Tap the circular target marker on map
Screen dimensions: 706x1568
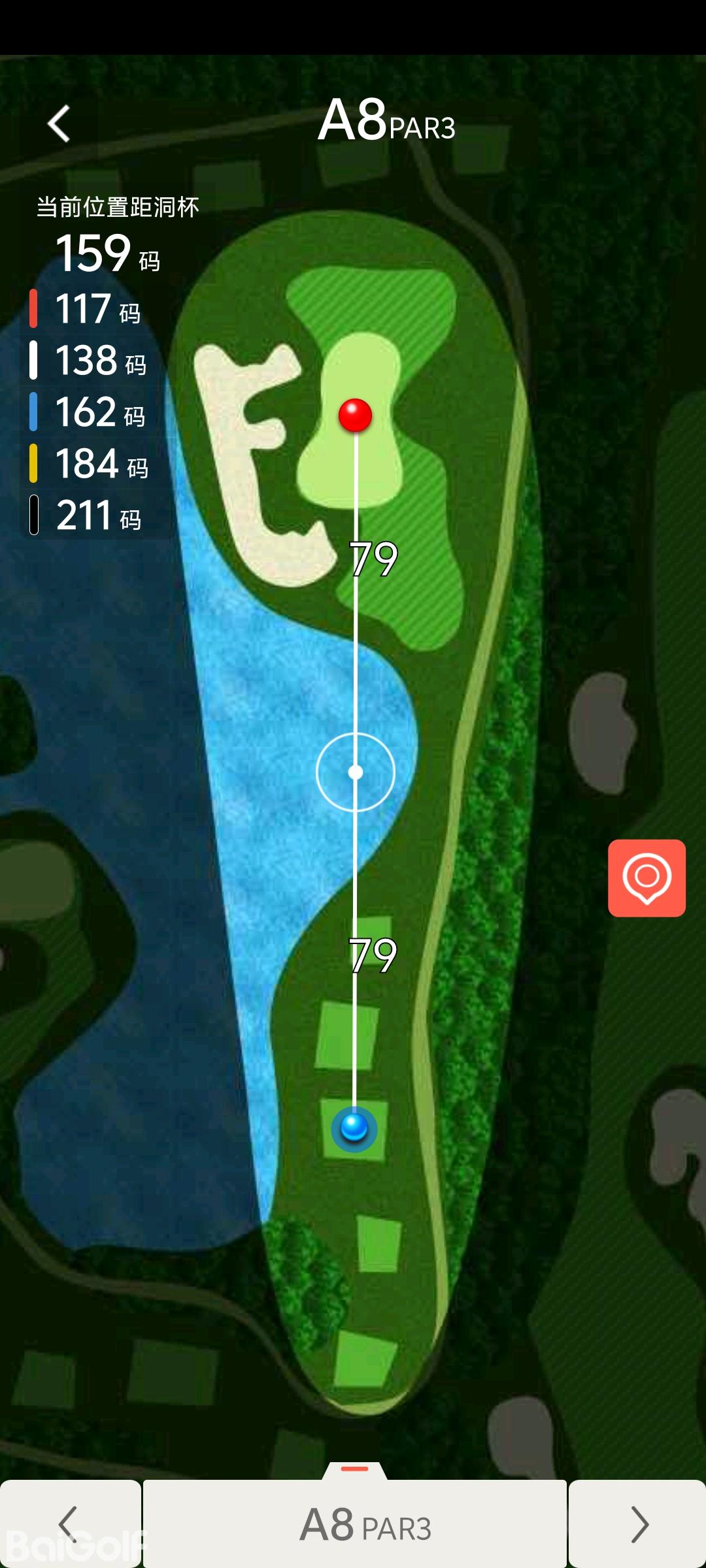pos(356,772)
